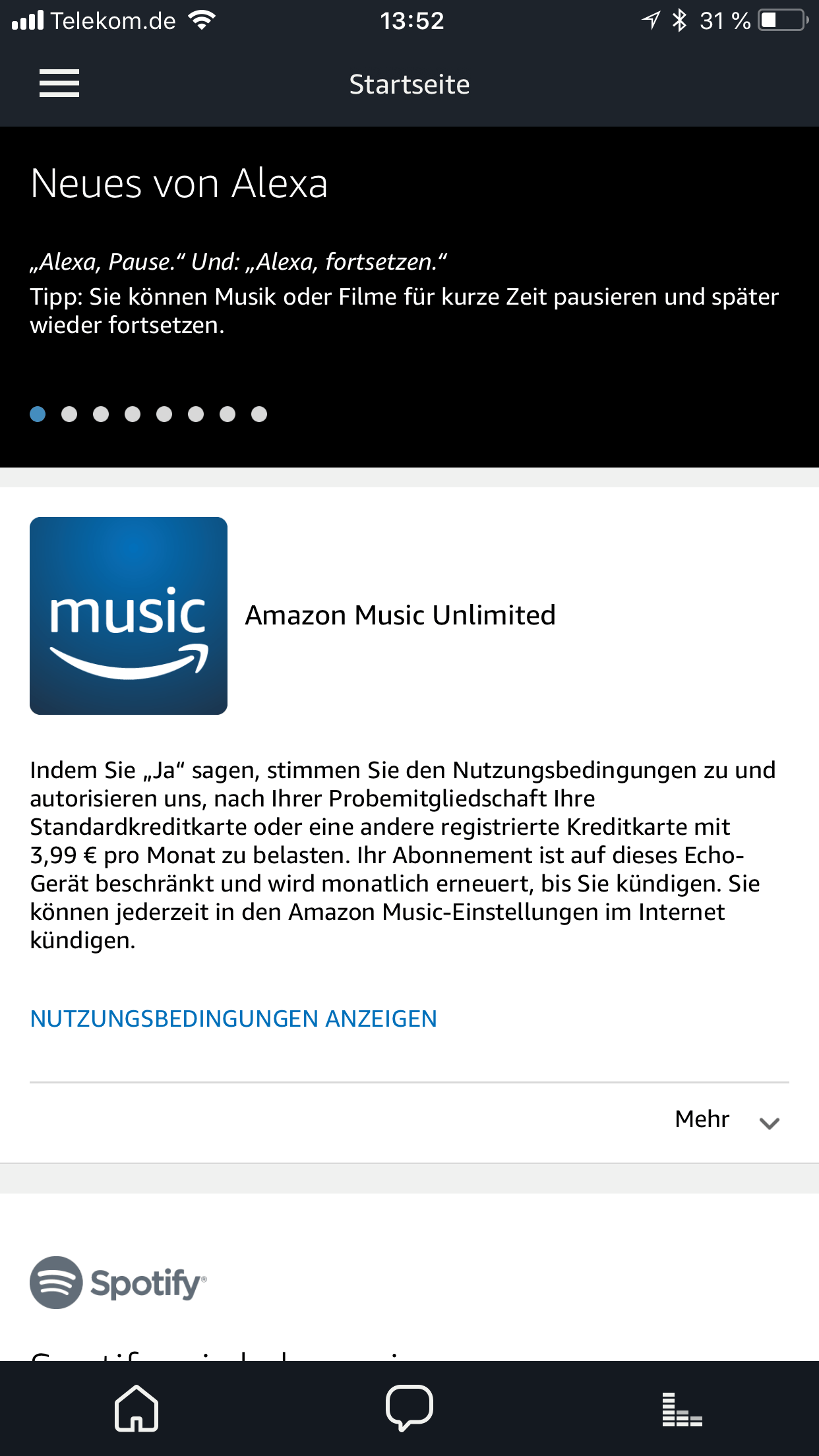
Task: Open the conversations speech bubble tab
Action: click(x=409, y=1408)
